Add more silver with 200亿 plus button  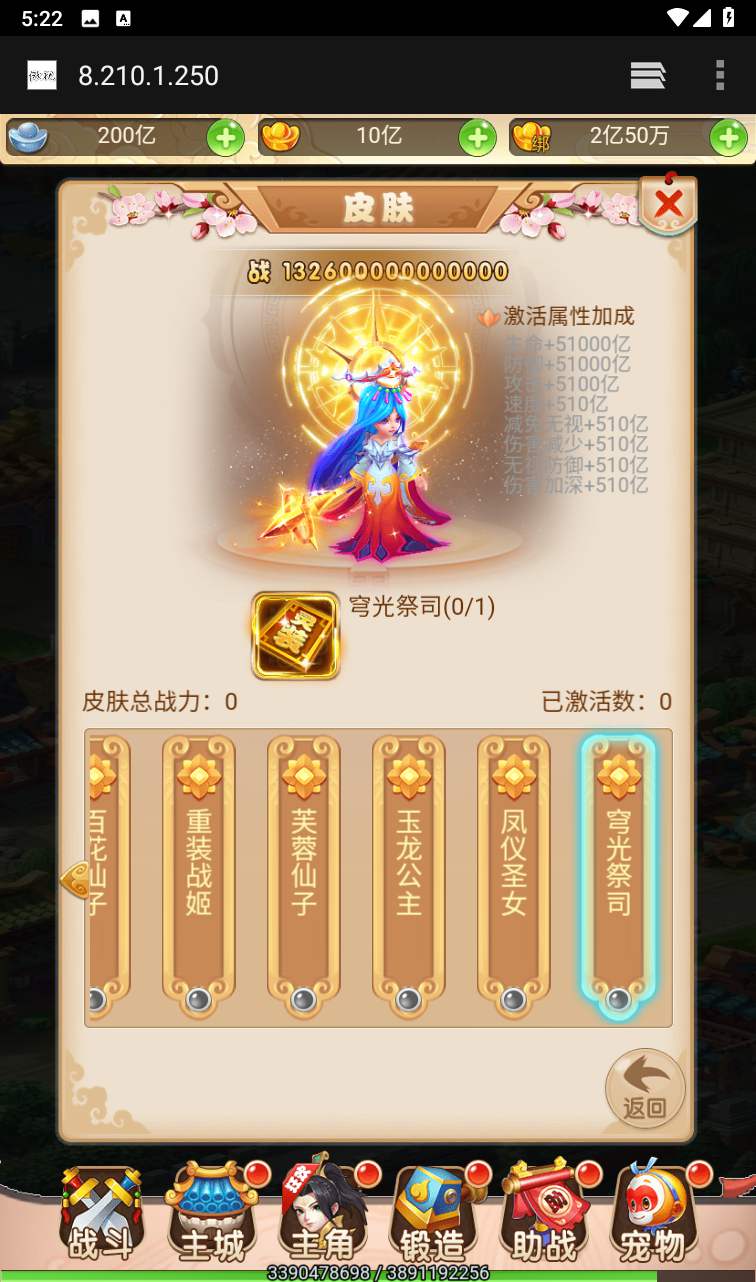point(225,138)
